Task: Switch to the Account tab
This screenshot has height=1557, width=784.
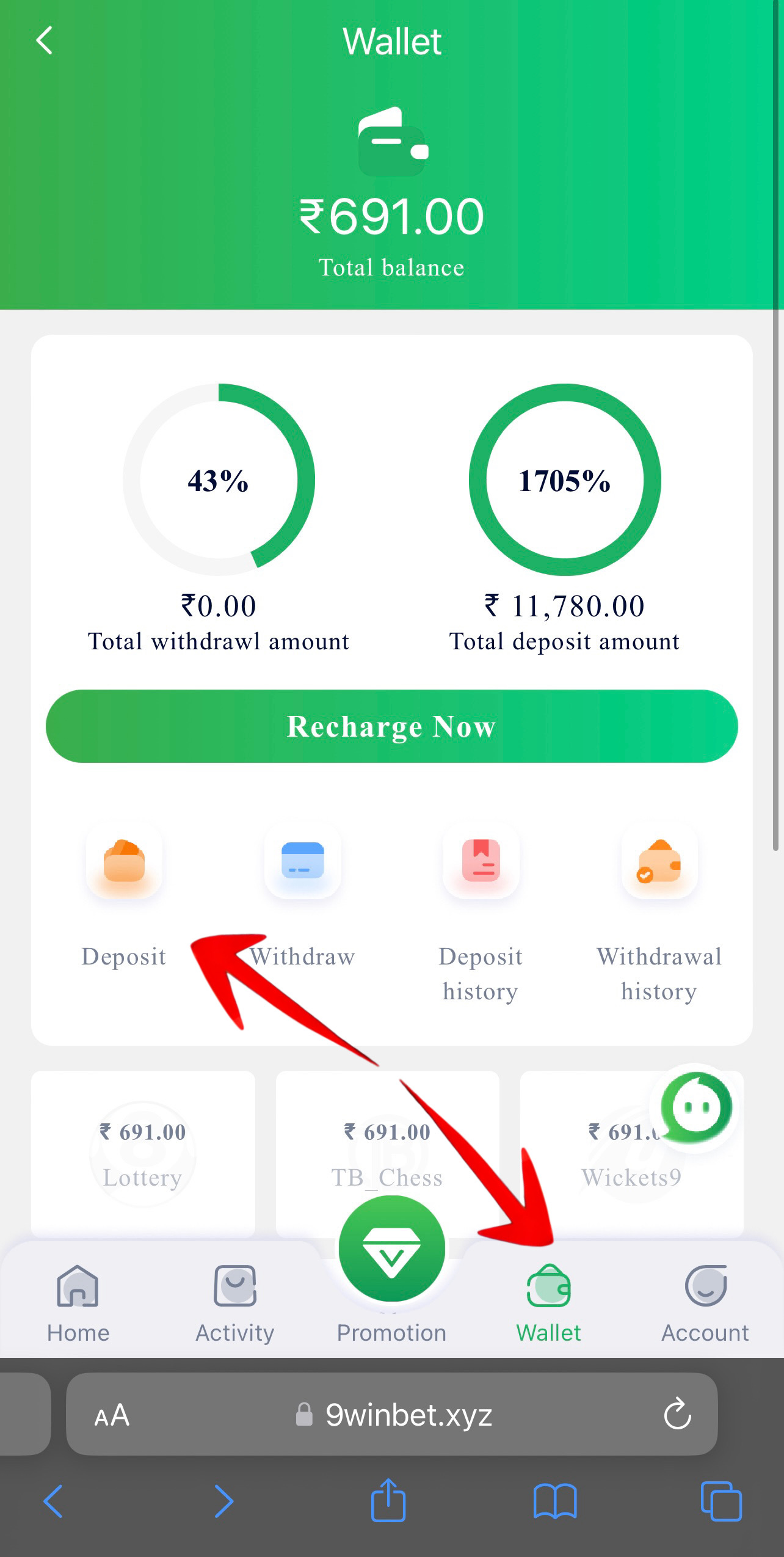Action: tap(705, 1302)
